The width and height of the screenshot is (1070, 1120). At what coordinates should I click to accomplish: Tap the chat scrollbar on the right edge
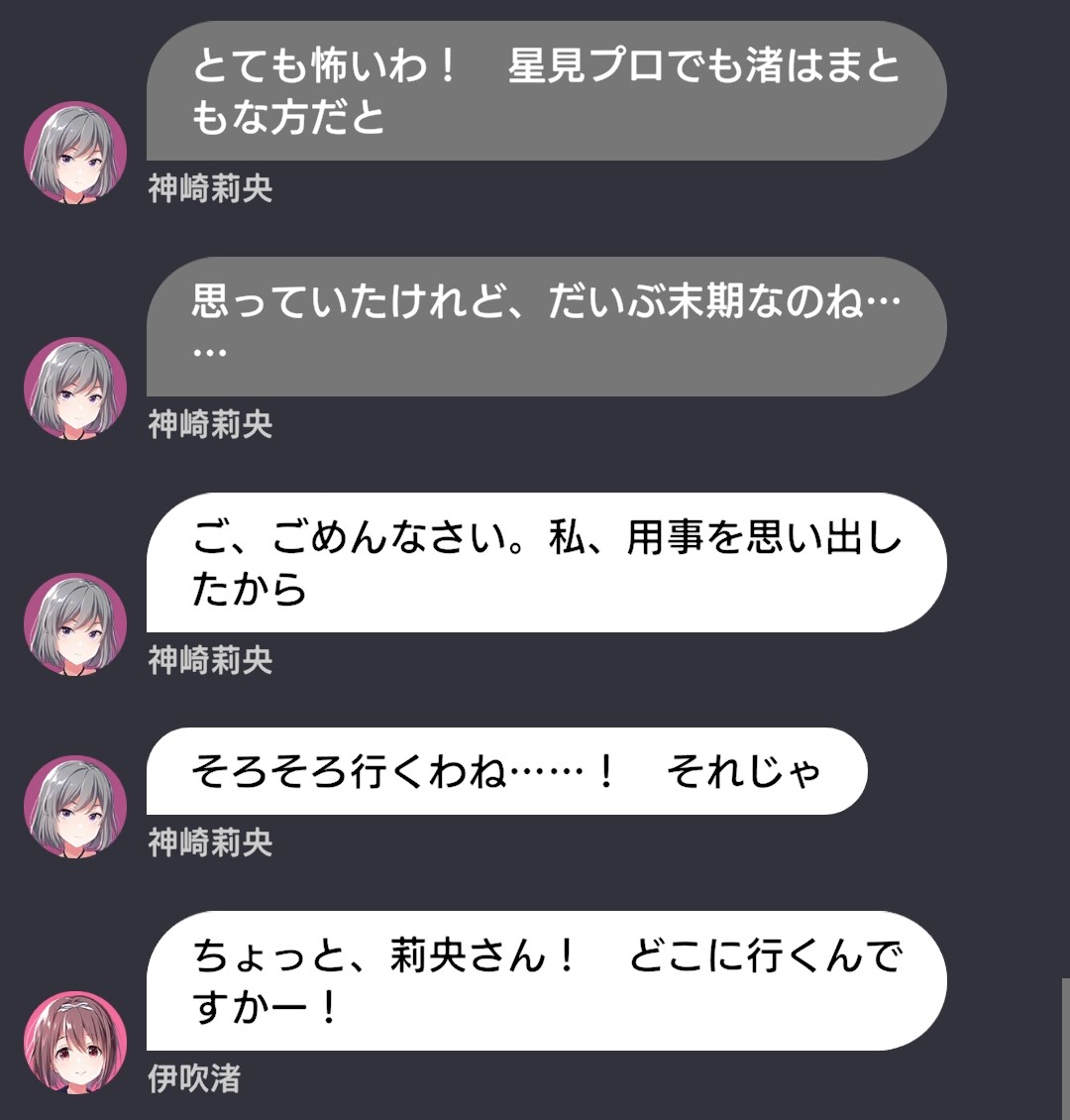click(x=1065, y=1049)
